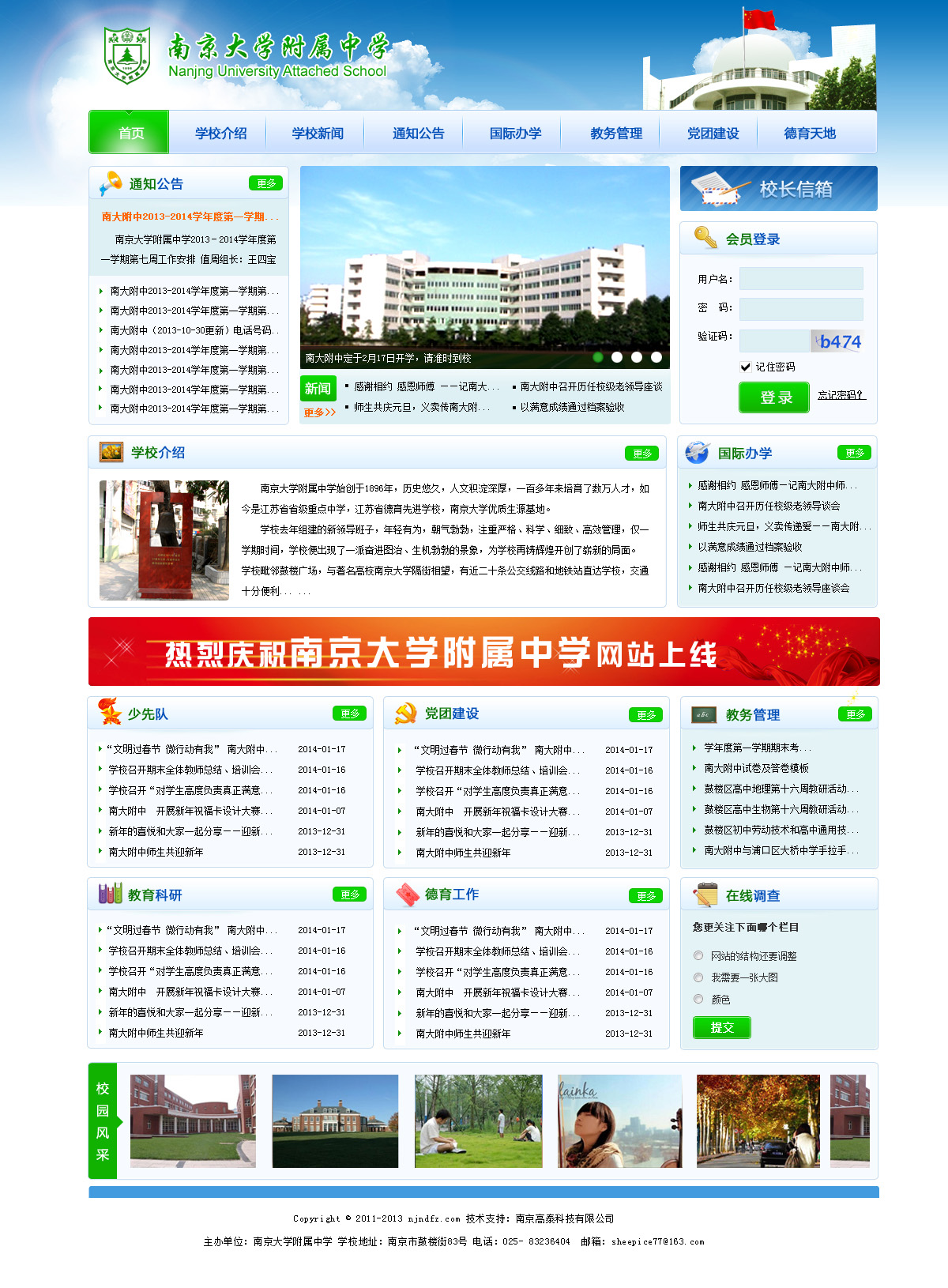Toggle the 记住密码 checkbox
This screenshot has width=948, height=1288.
(745, 367)
